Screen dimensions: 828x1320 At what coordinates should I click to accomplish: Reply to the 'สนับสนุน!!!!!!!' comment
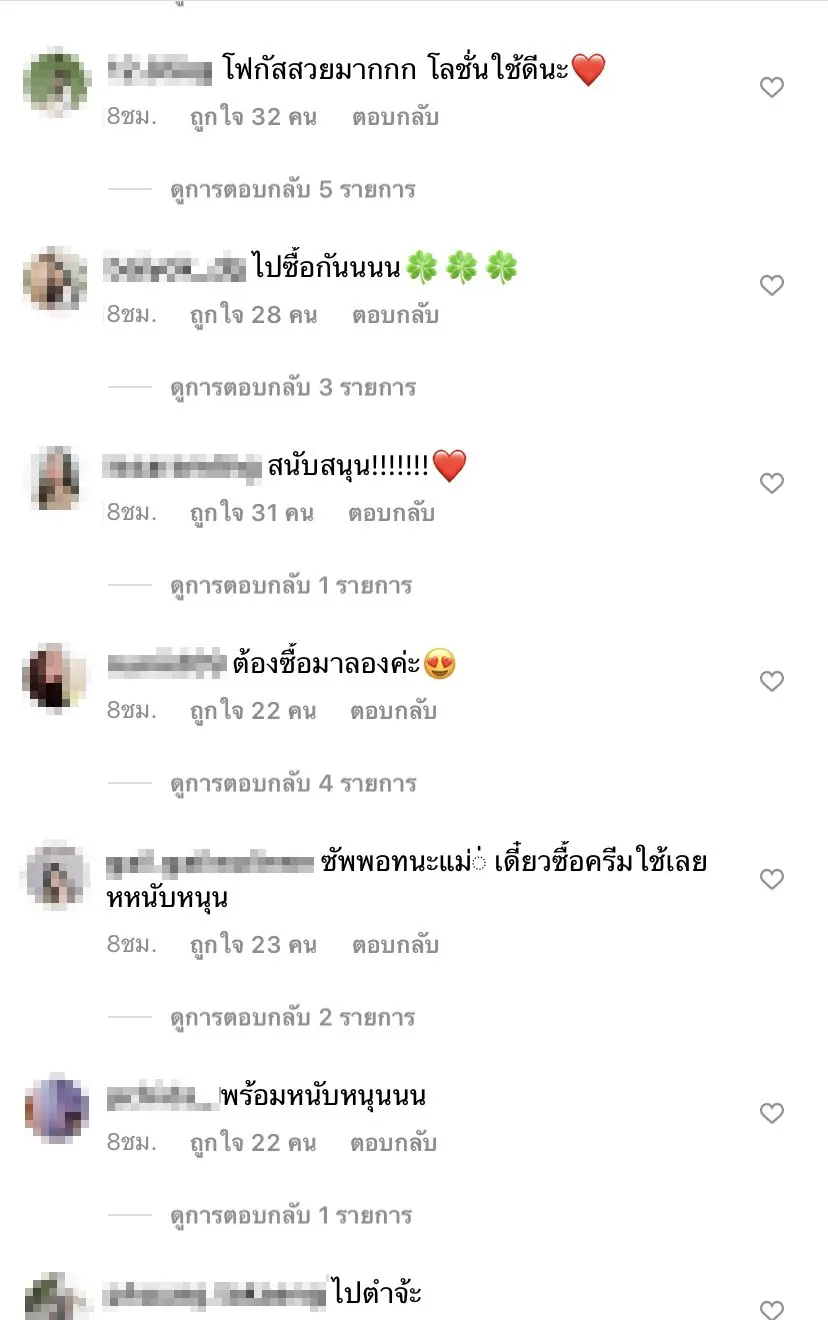coord(391,513)
